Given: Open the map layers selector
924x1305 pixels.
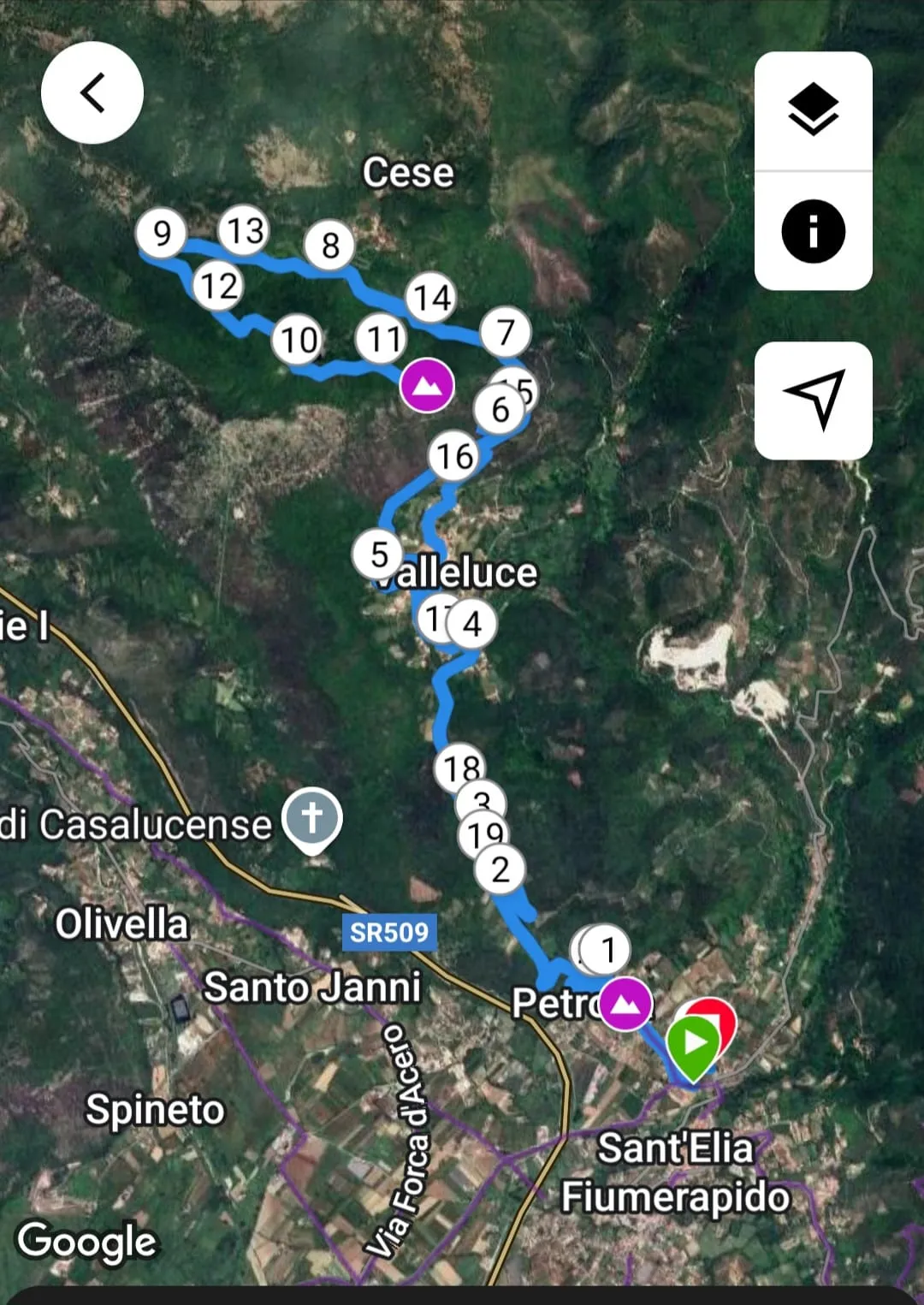Looking at the screenshot, I should click(x=813, y=110).
